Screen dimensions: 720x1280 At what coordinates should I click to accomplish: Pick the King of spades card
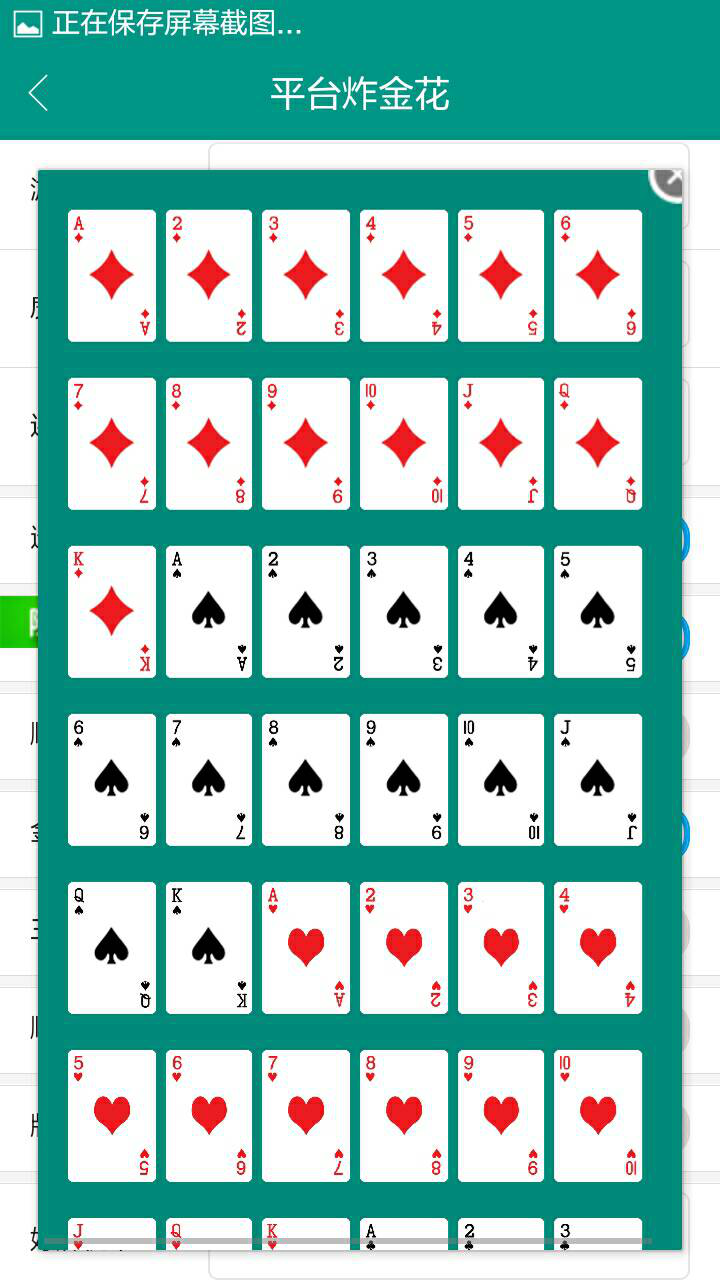pyautogui.click(x=209, y=948)
